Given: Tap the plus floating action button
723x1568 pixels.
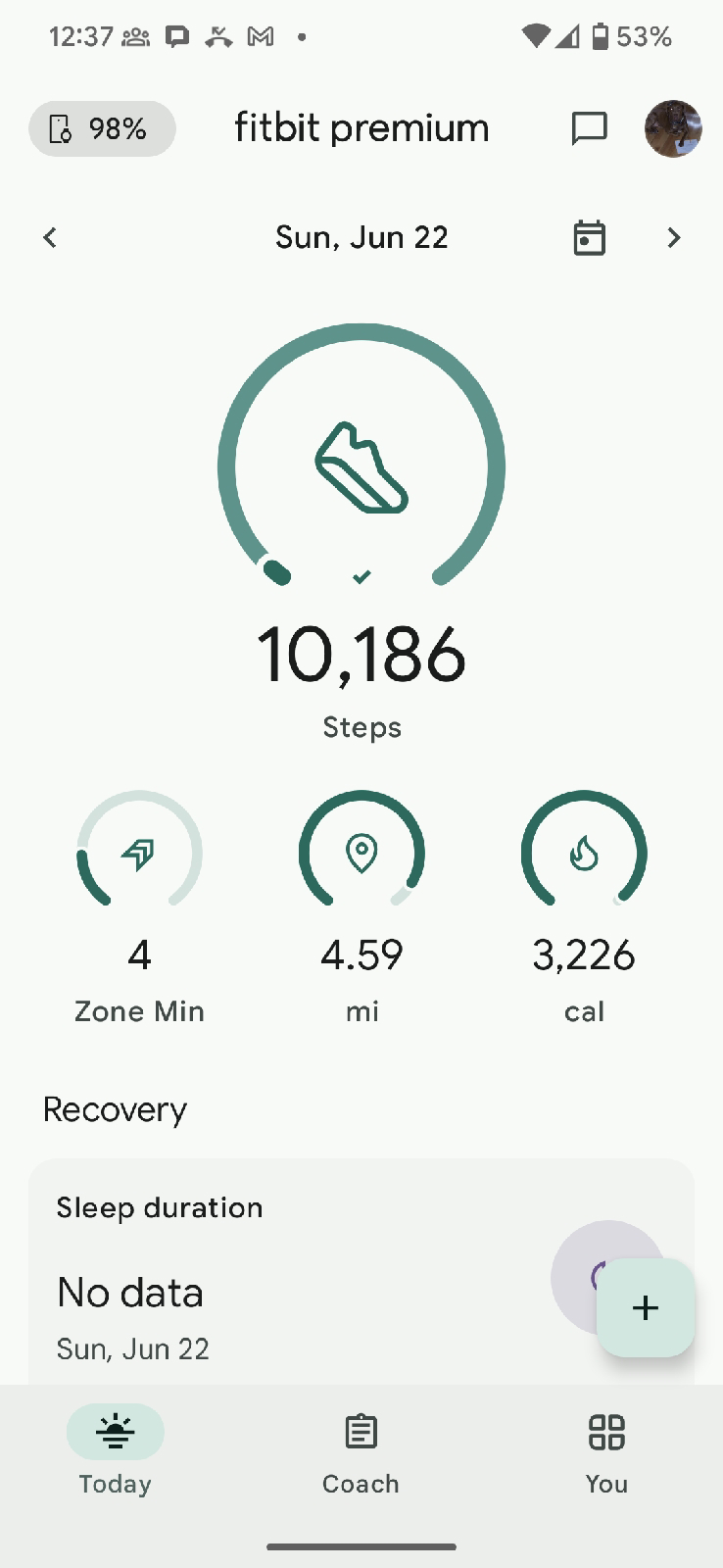Looking at the screenshot, I should tap(646, 1307).
